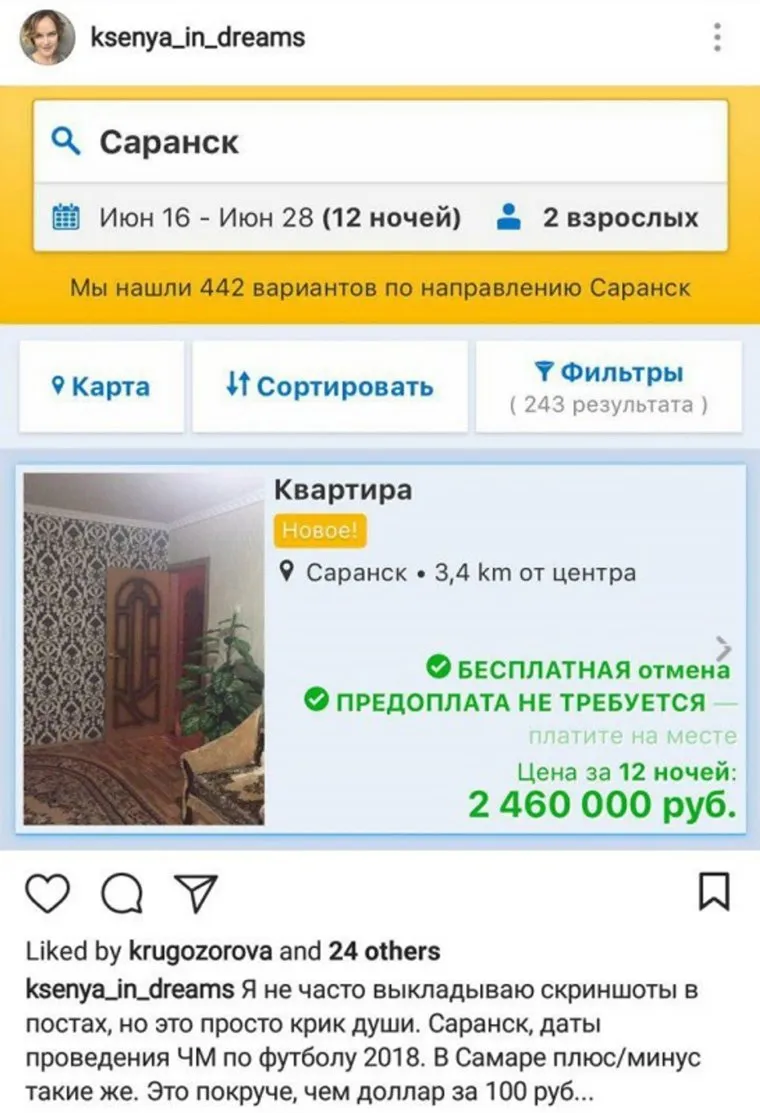Click the Сортировать sorting option
The width and height of the screenshot is (760, 1113).
pos(330,387)
